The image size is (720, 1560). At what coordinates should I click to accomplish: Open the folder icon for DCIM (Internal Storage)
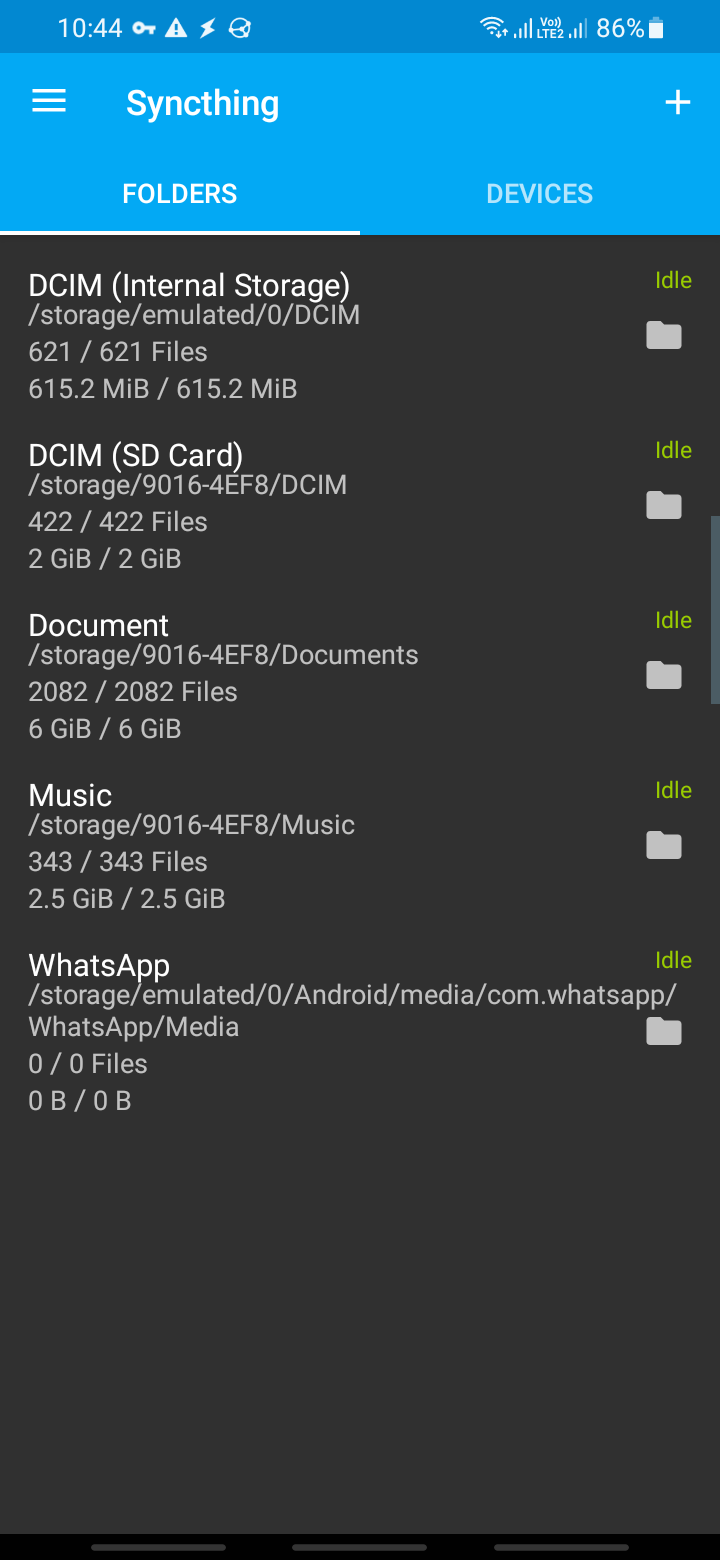[663, 335]
